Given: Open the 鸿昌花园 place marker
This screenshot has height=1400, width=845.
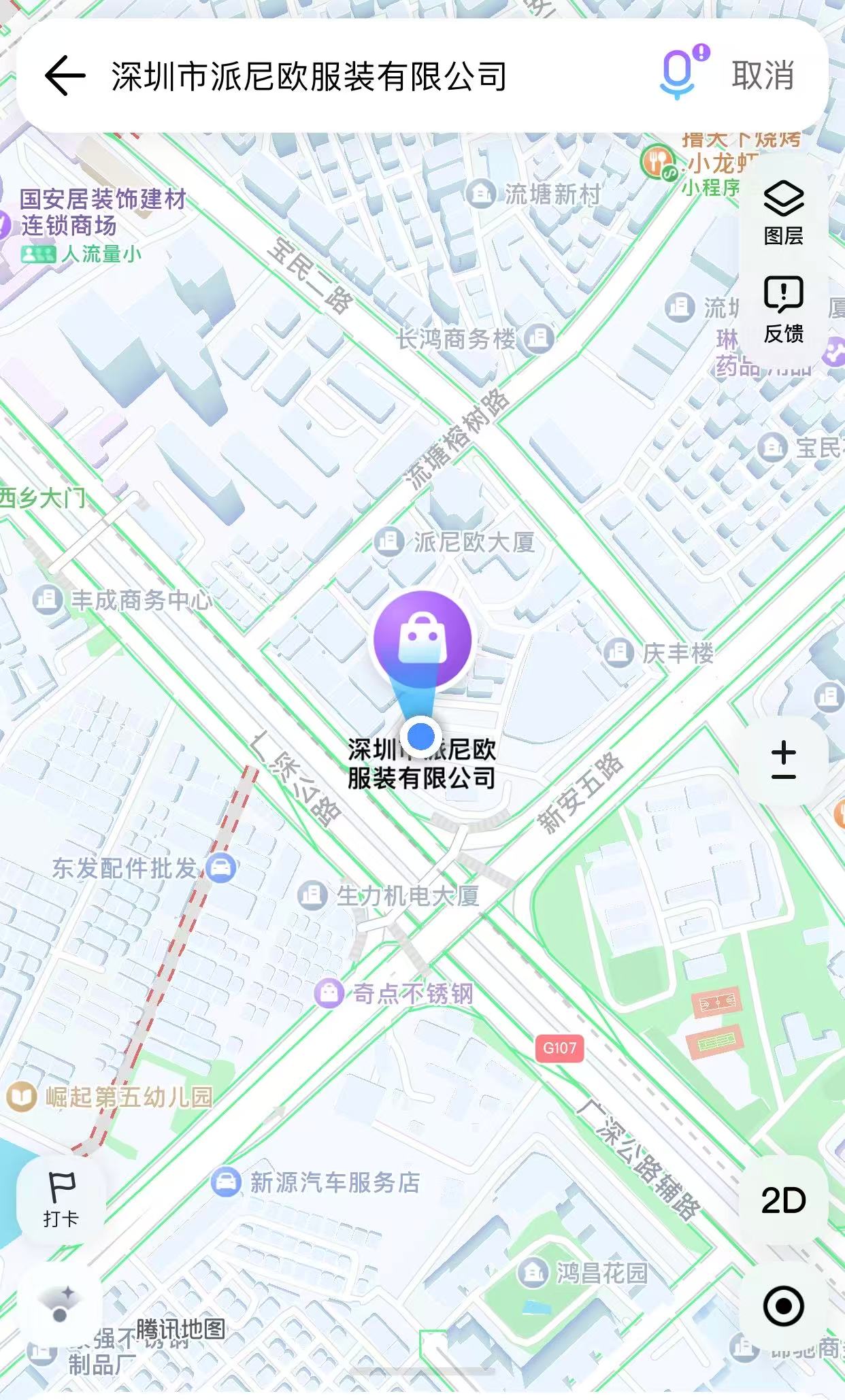Looking at the screenshot, I should 533,1271.
